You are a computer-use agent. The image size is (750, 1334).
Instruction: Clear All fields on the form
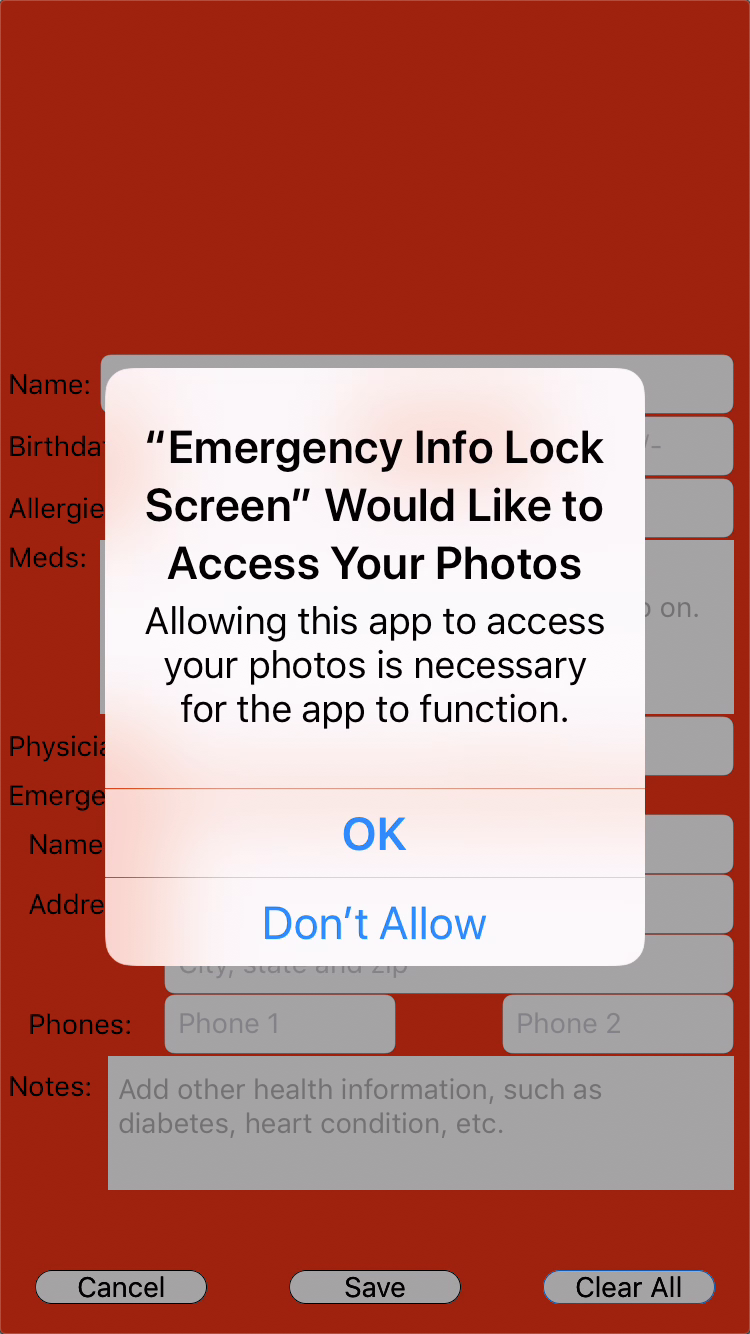pos(628,1287)
